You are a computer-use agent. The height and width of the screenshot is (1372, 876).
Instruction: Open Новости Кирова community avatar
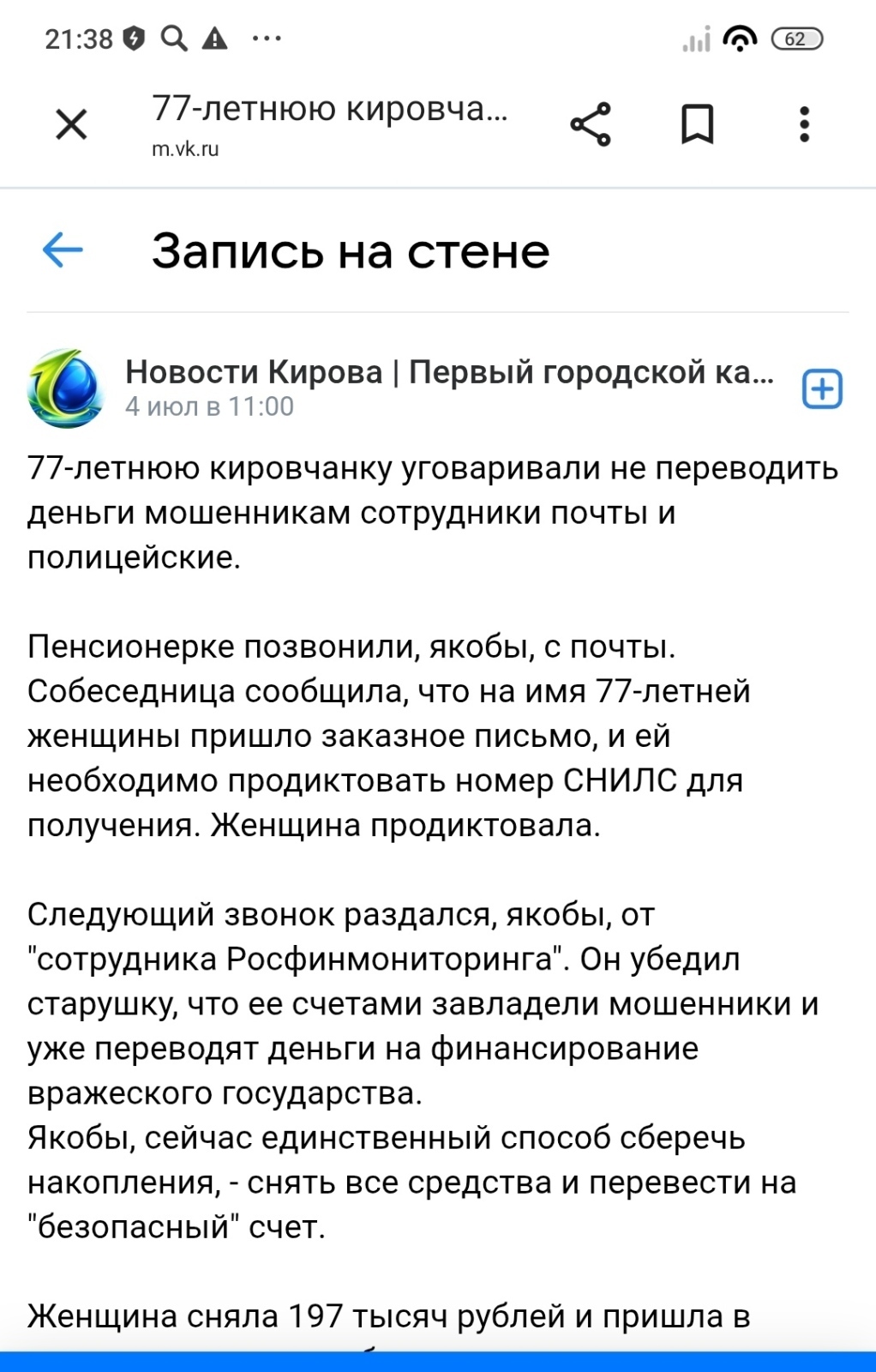tap(66, 388)
